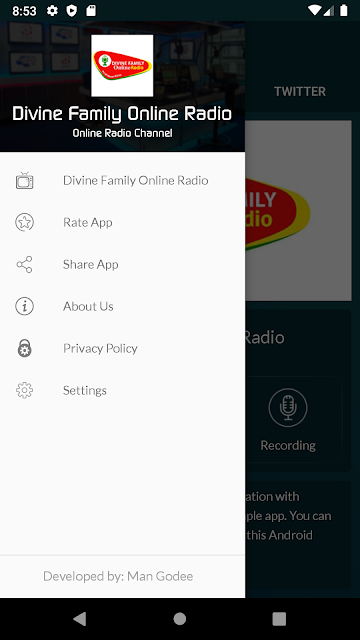Viewport: 360px width, 640px height.
Task: Go to the home screen via system home
Action: click(x=180, y=619)
